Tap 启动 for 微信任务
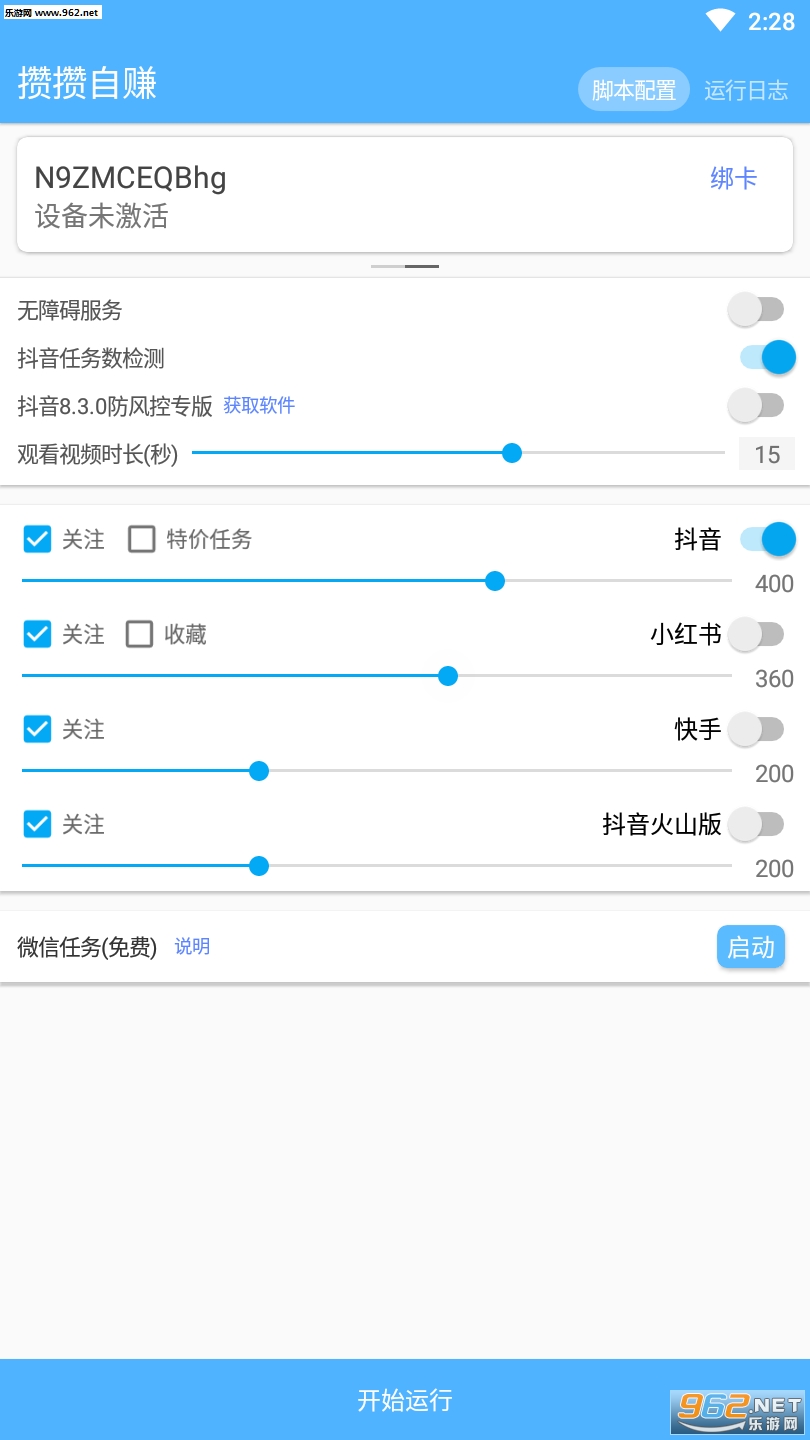 pos(751,947)
